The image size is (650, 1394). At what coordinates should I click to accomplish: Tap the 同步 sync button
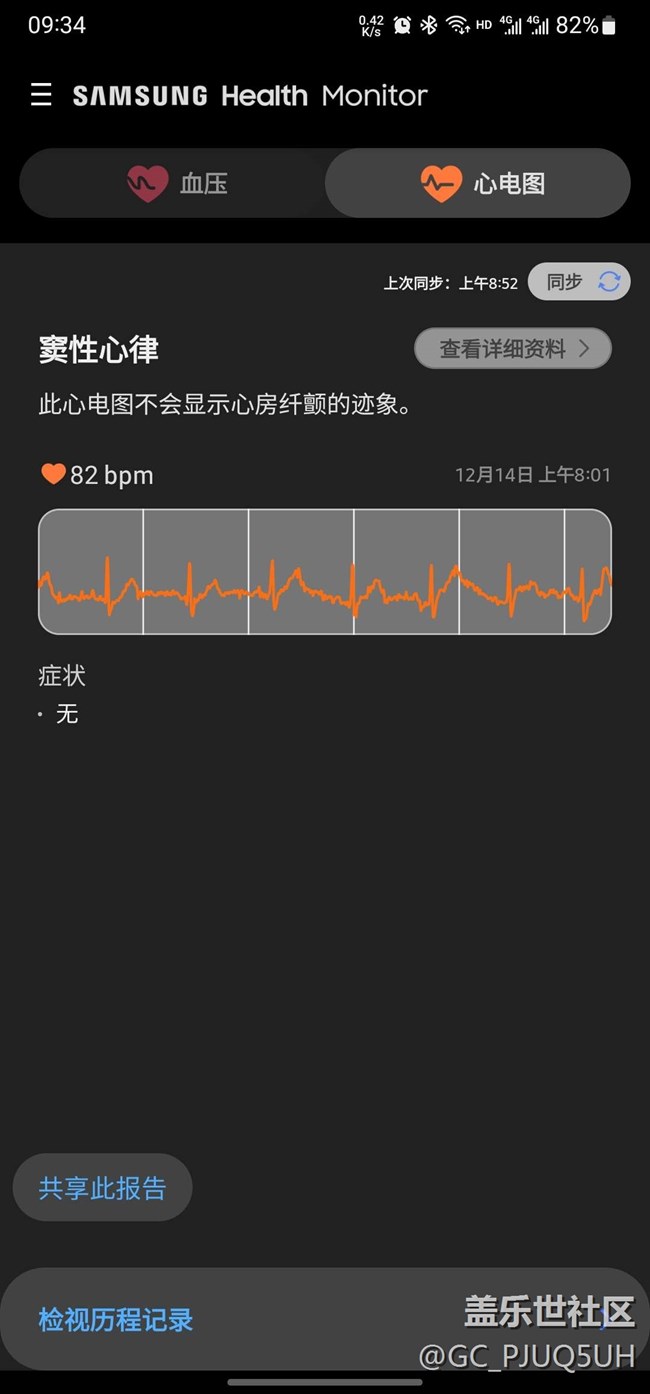point(579,282)
